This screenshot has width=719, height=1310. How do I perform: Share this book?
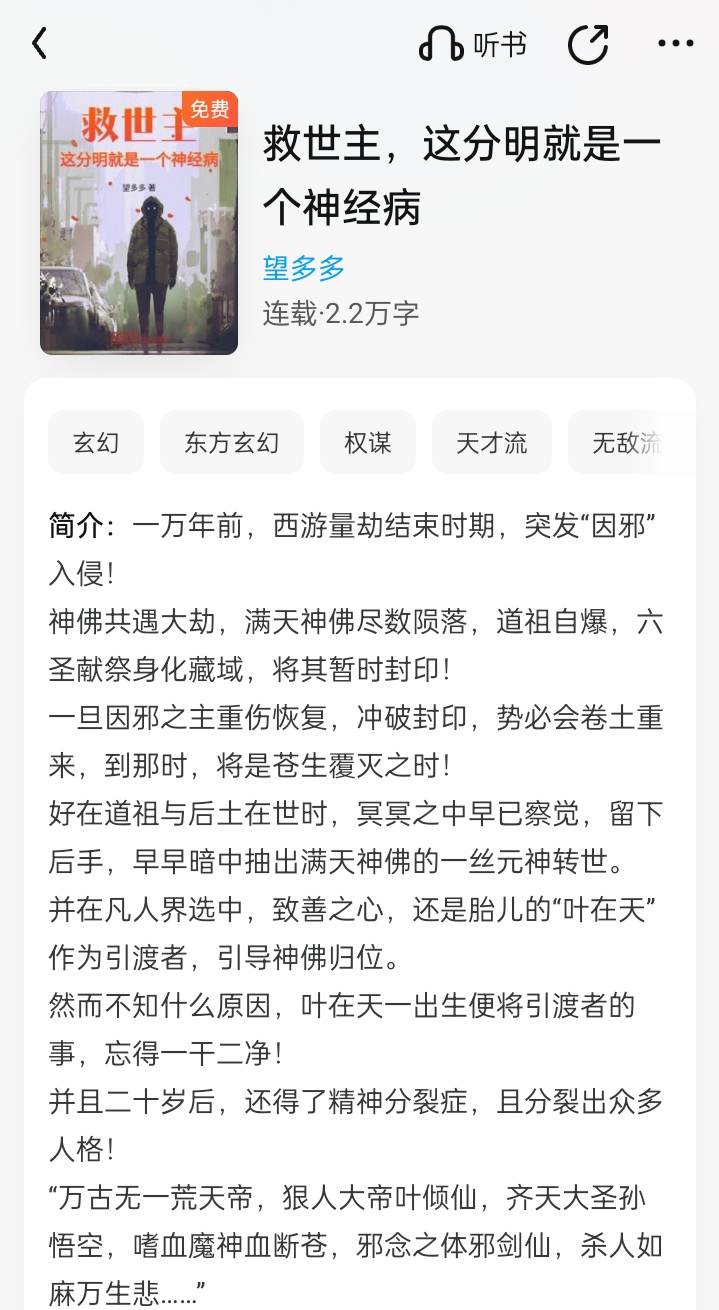(x=588, y=44)
